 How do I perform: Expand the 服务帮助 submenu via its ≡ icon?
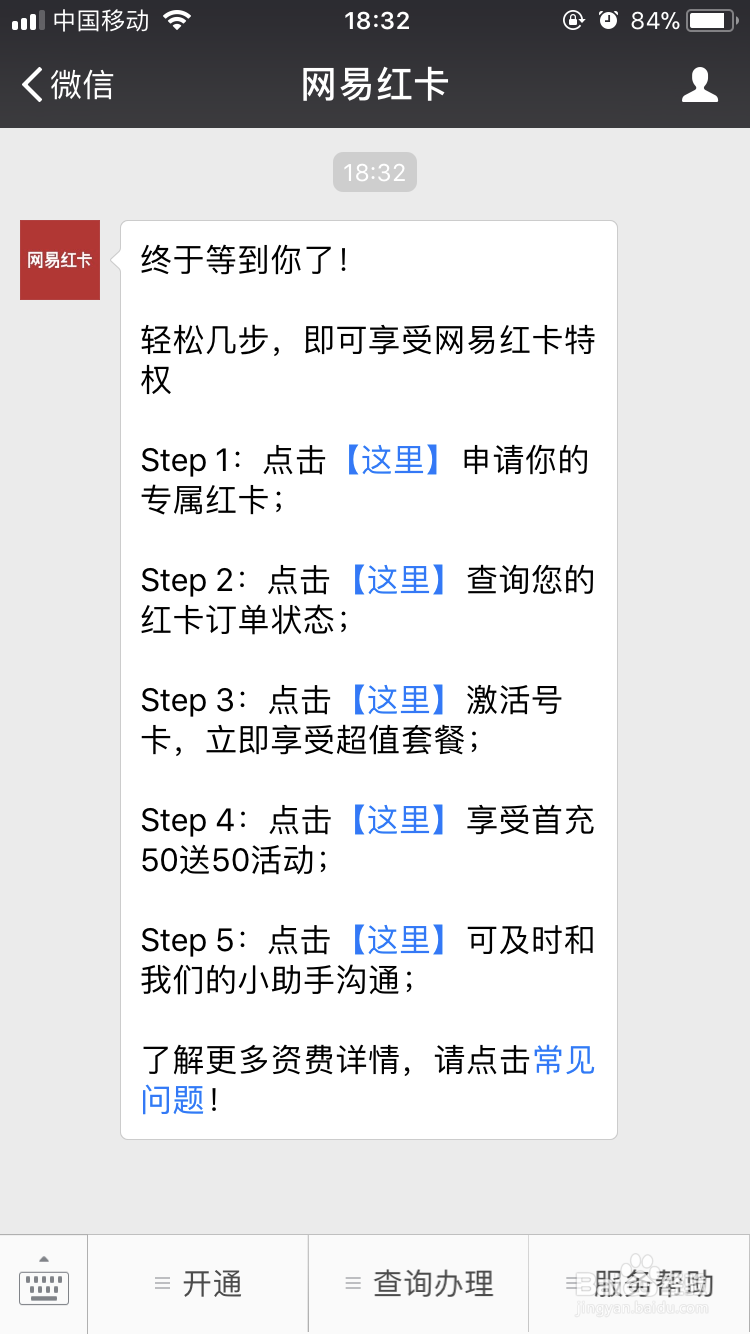pos(575,1285)
